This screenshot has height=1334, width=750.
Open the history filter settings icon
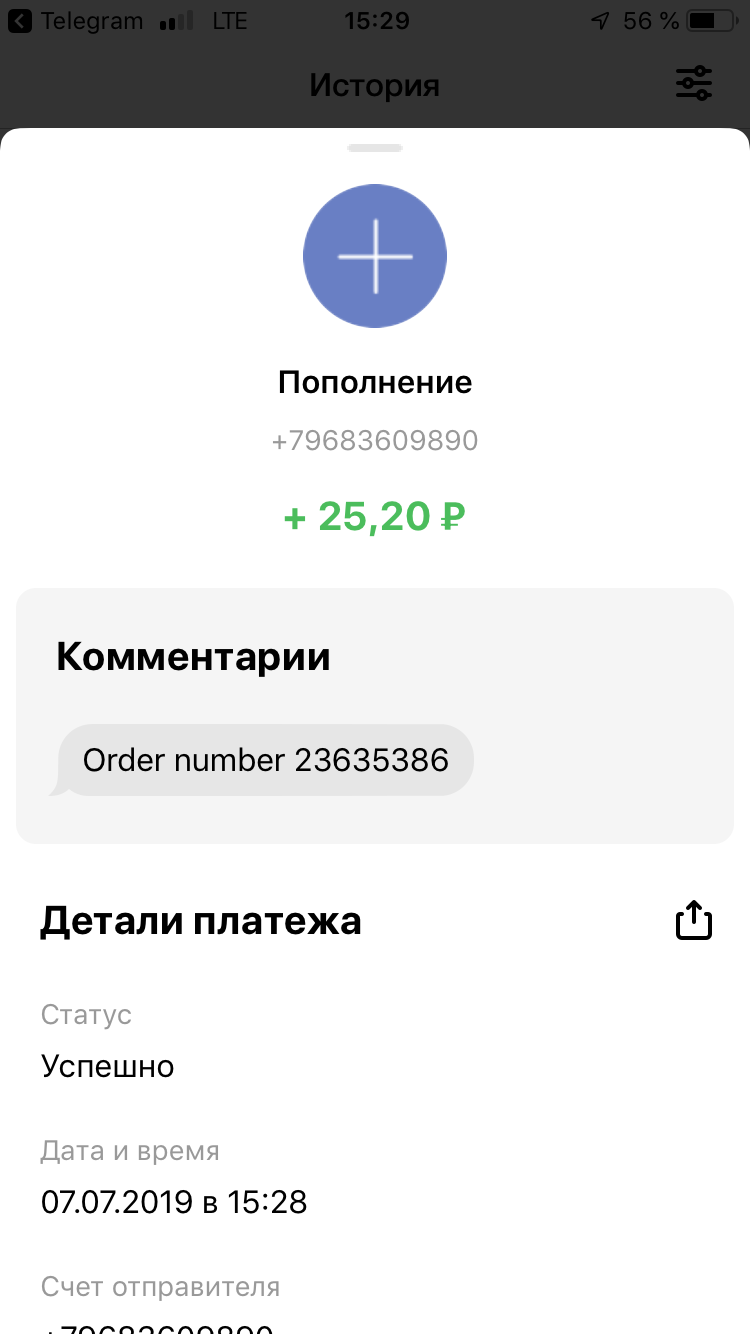(x=693, y=84)
